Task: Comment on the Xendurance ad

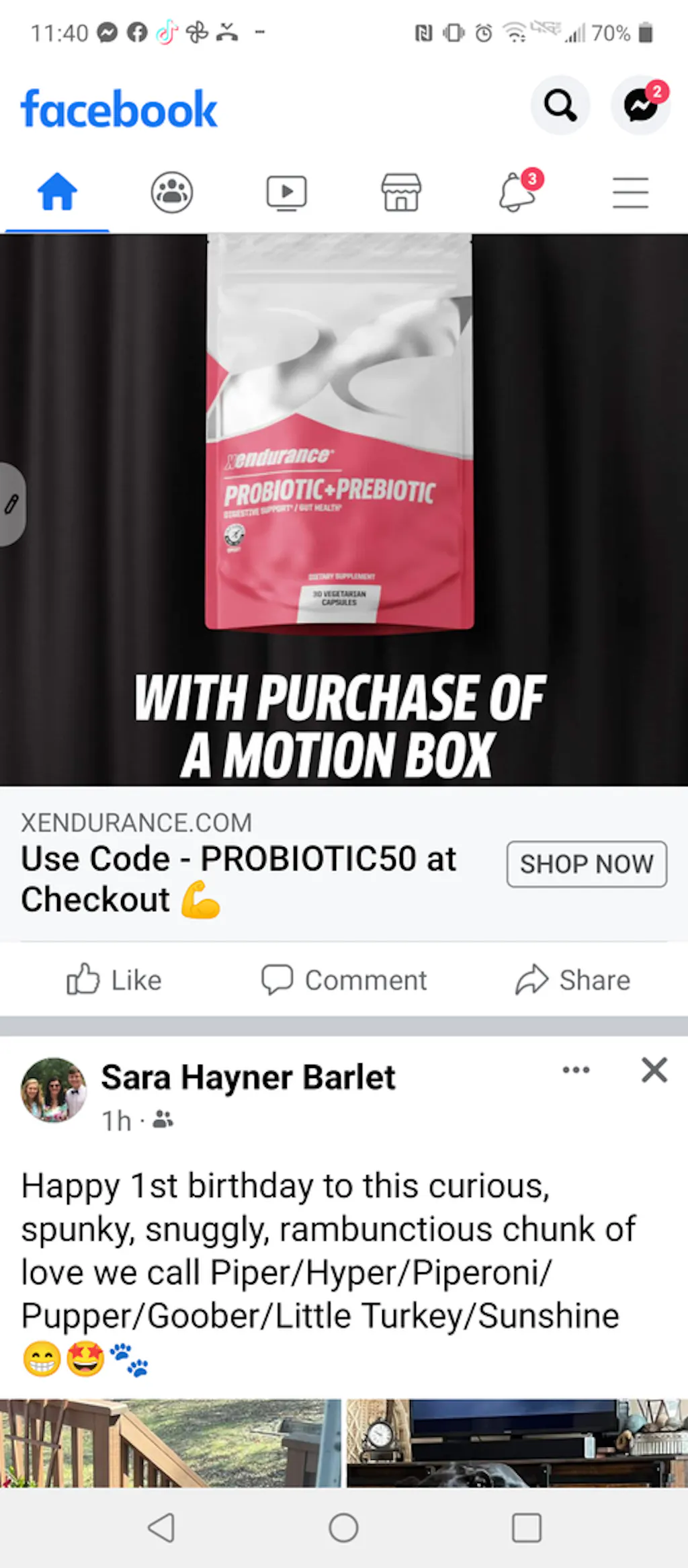Action: coord(344,980)
